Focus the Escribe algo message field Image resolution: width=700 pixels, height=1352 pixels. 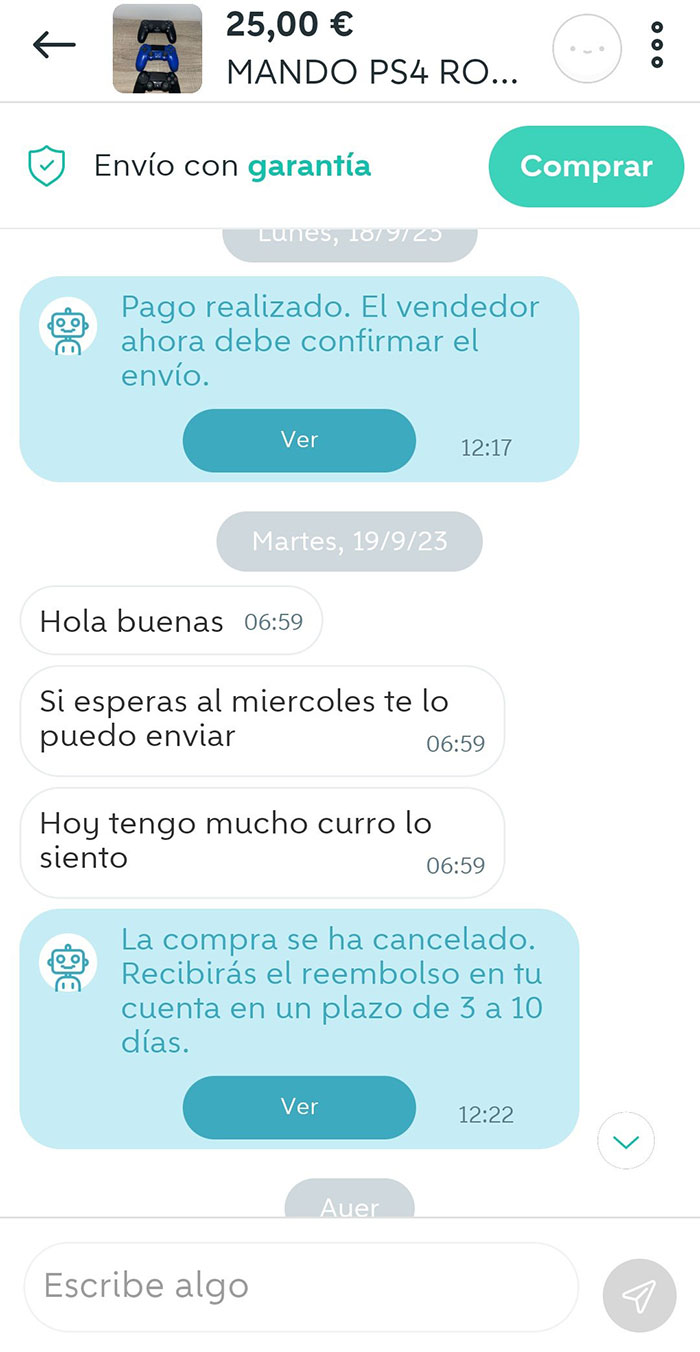point(300,1286)
